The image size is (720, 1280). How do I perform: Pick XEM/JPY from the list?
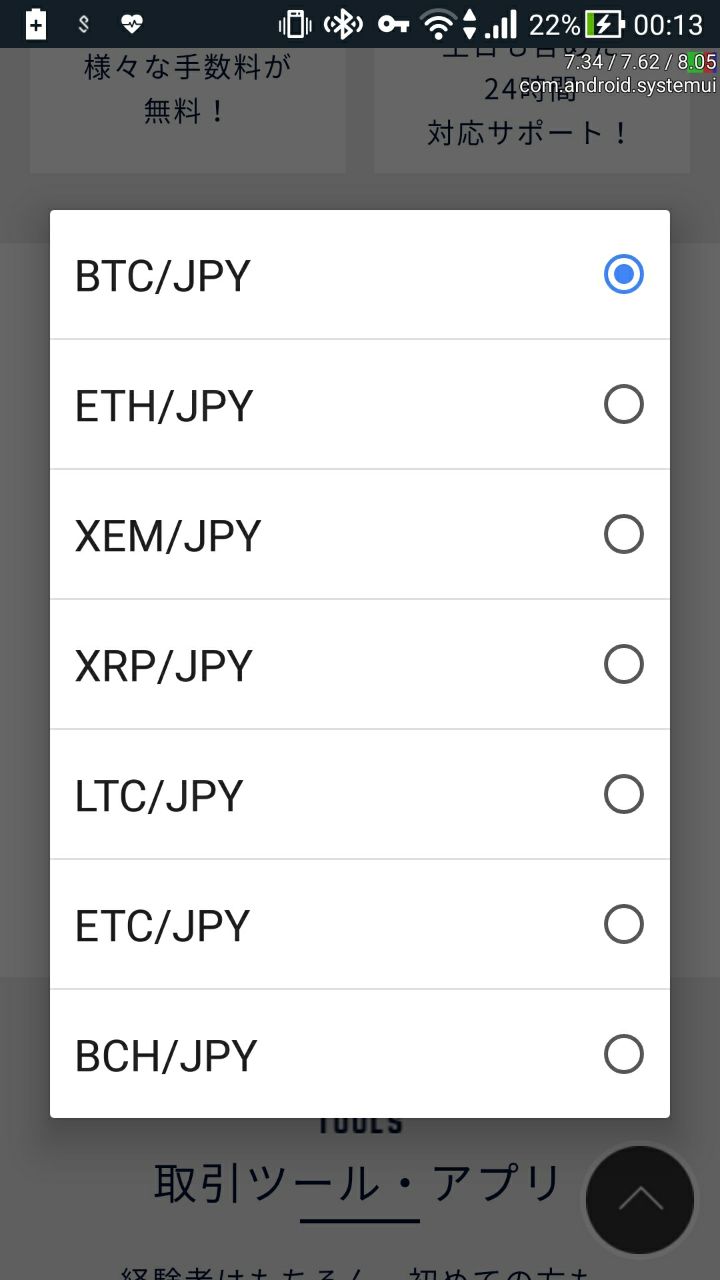[360, 535]
